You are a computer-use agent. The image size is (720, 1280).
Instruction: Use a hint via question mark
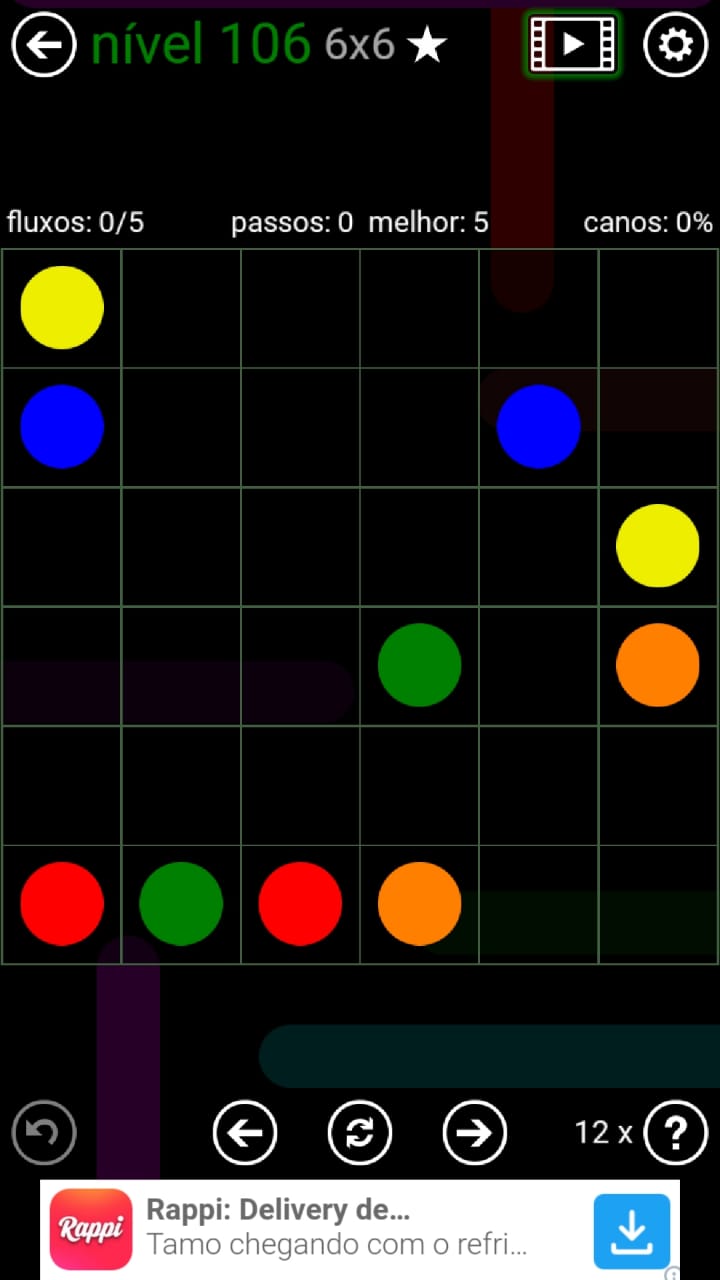click(x=676, y=1133)
